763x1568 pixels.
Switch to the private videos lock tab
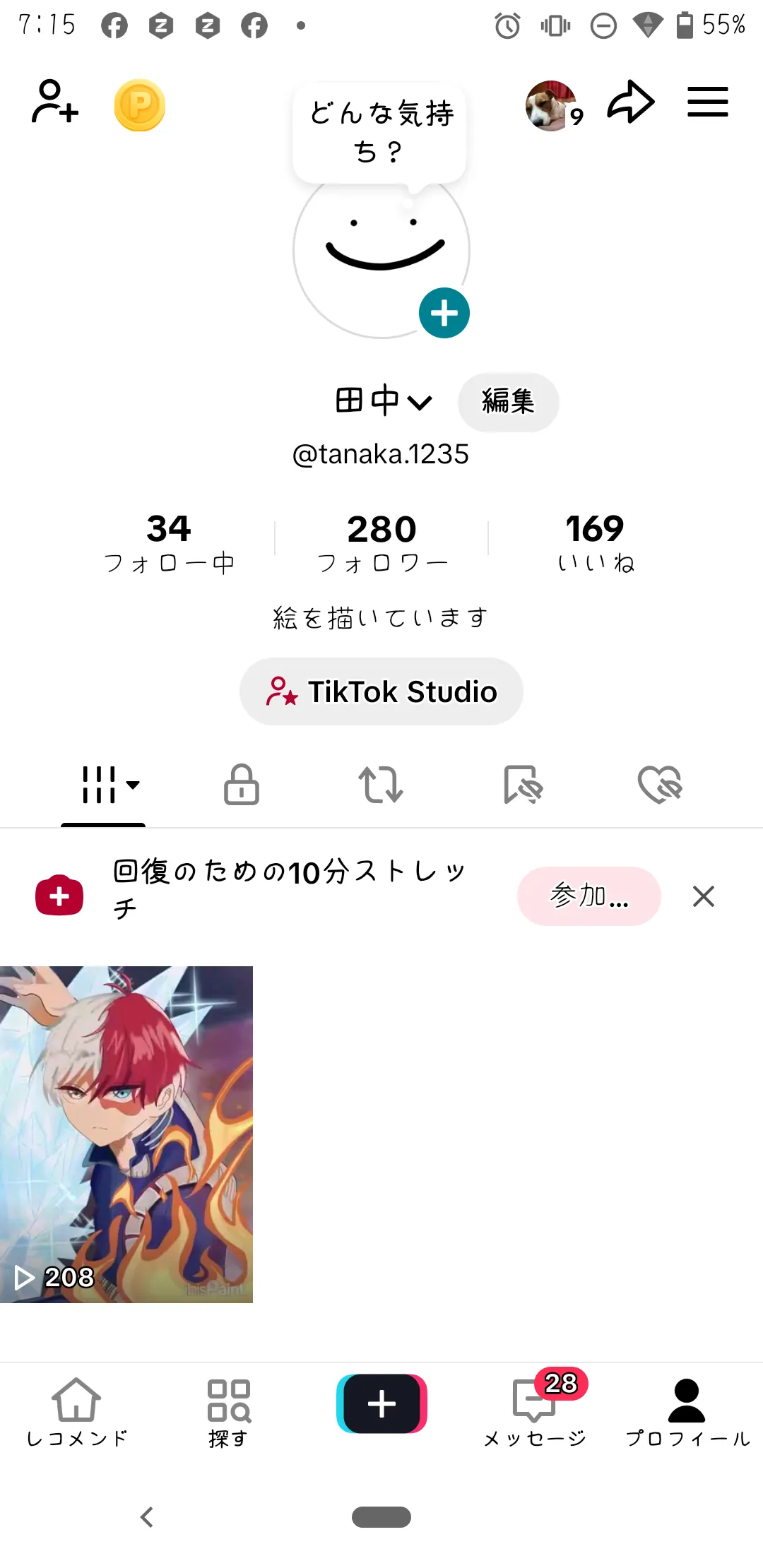tap(242, 784)
